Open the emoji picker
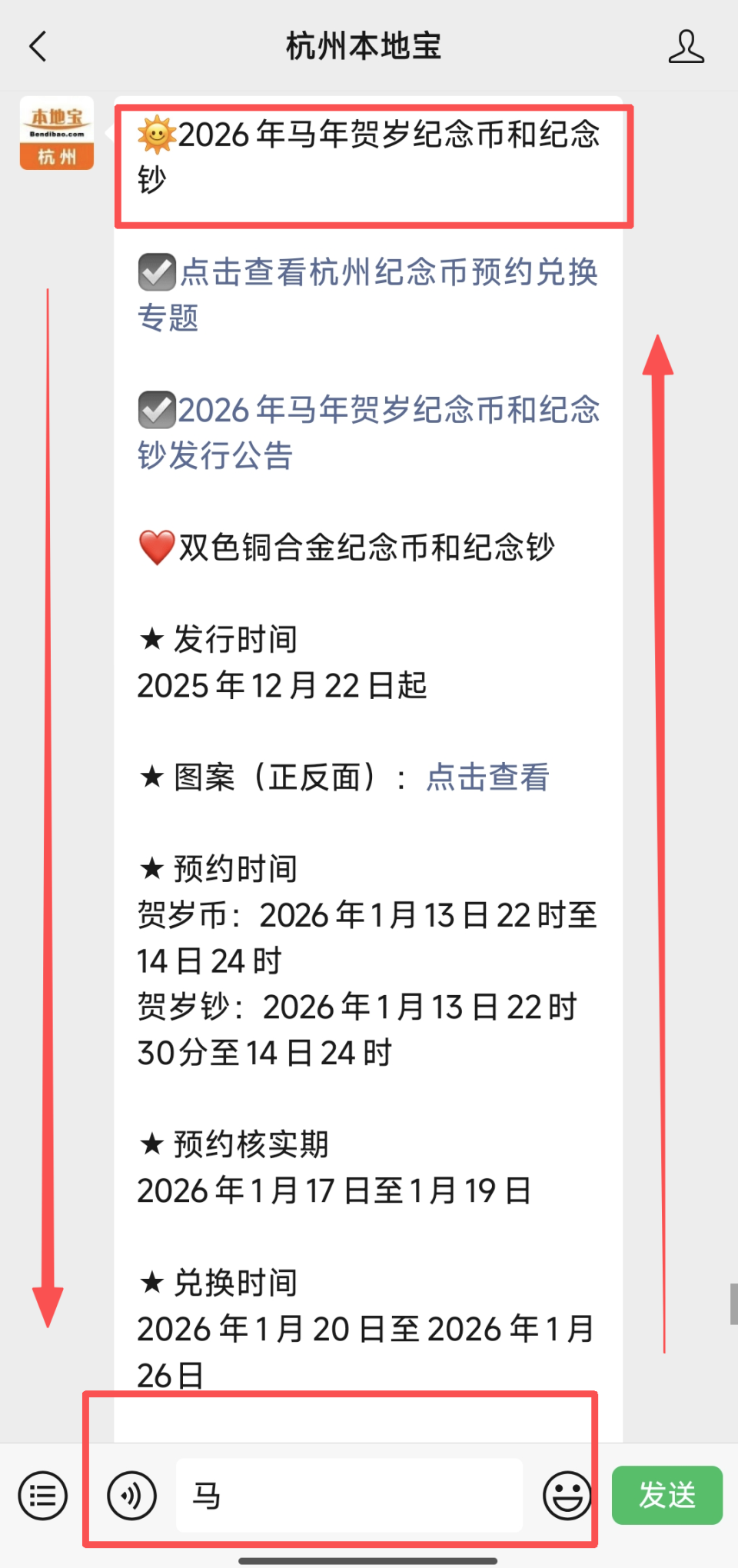The image size is (738, 1568). [567, 1494]
